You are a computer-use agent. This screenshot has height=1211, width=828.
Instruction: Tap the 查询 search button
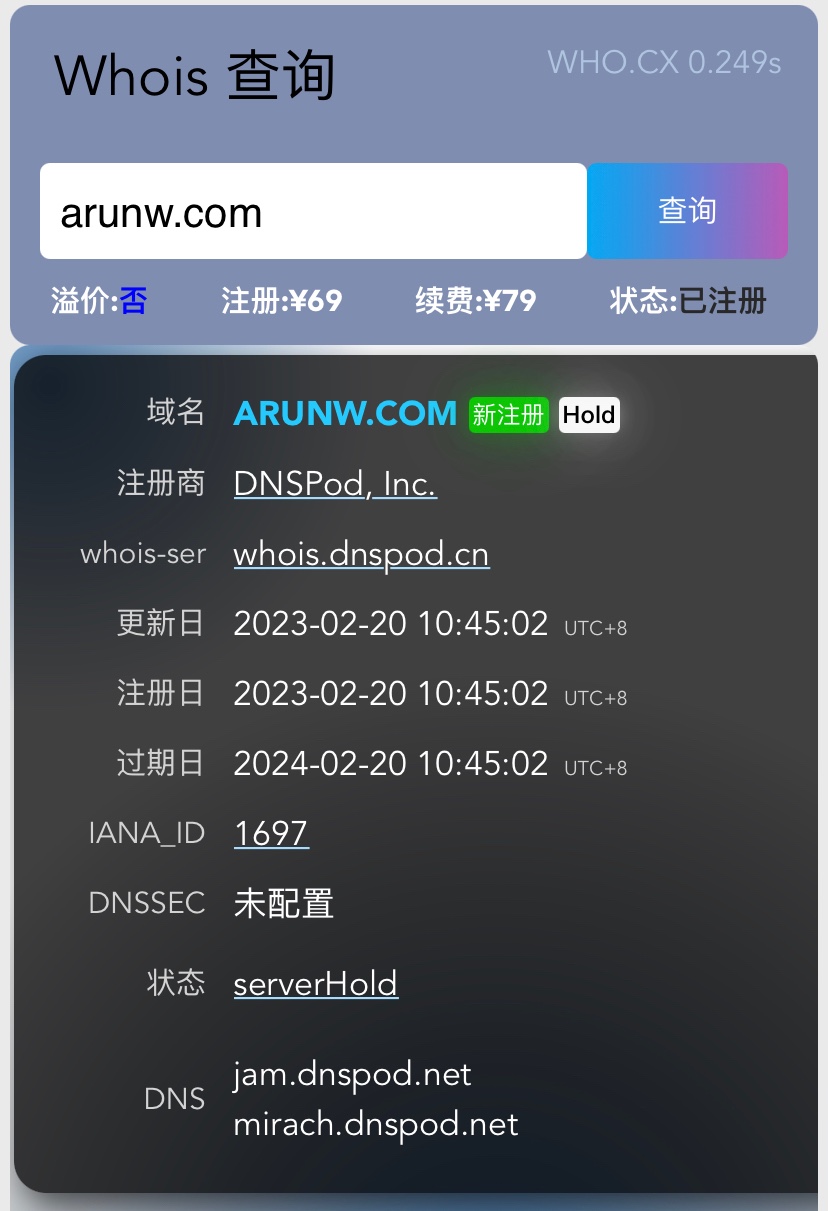tap(687, 211)
